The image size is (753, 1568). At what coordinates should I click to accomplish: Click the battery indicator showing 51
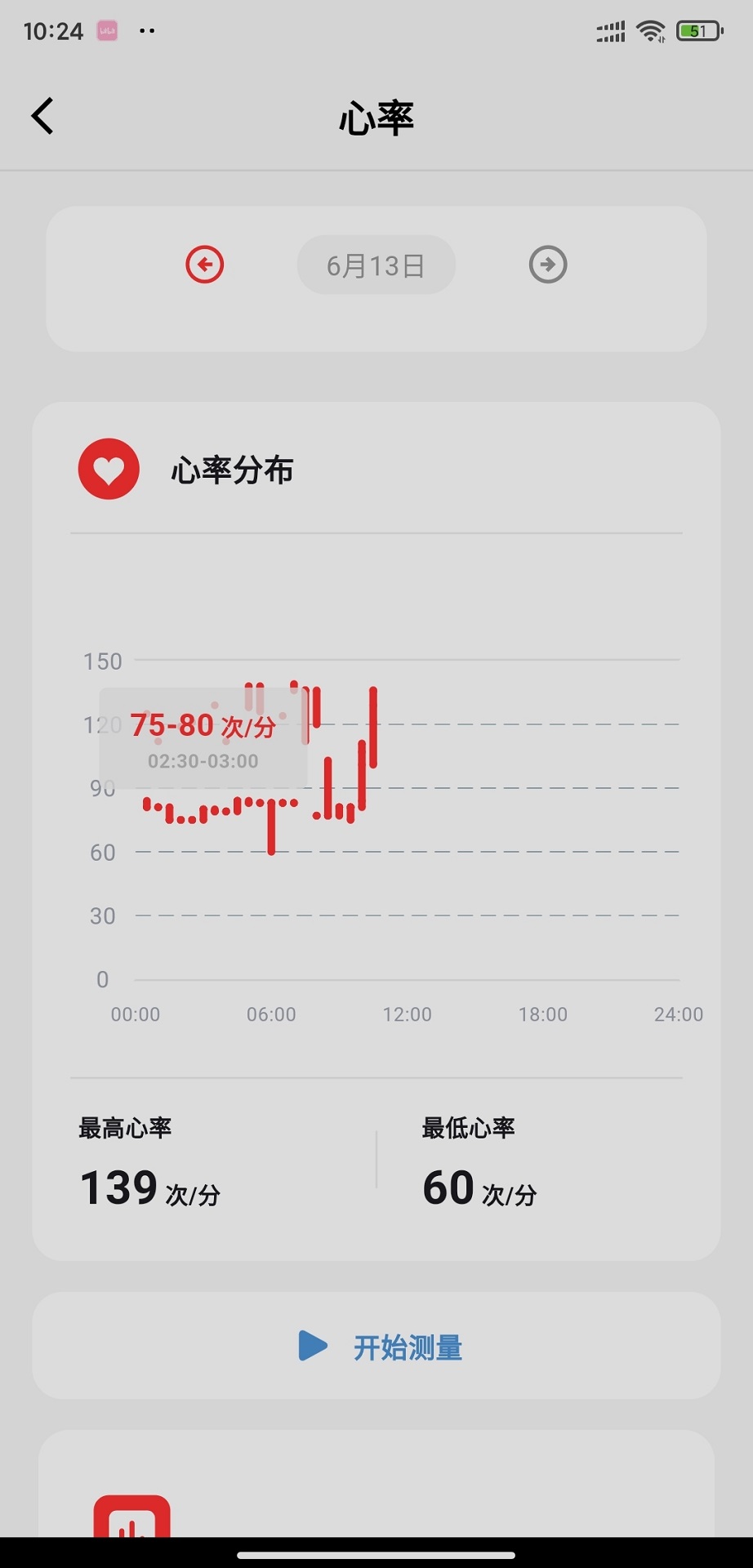pyautogui.click(x=695, y=30)
